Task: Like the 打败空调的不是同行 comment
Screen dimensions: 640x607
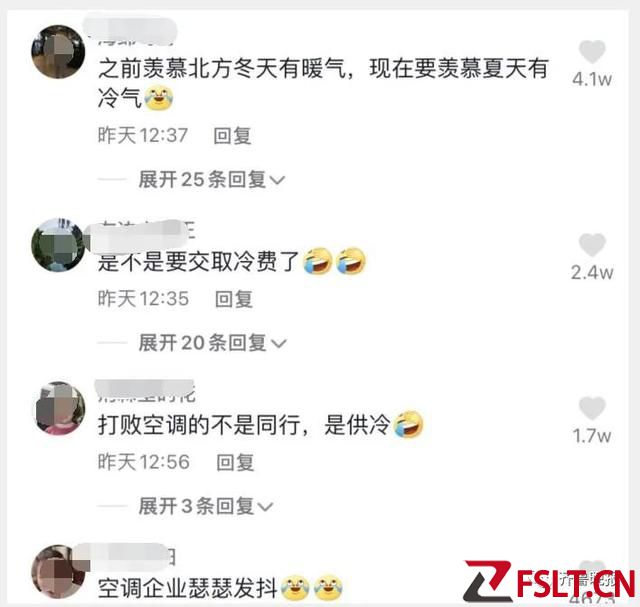Action: 592,409
